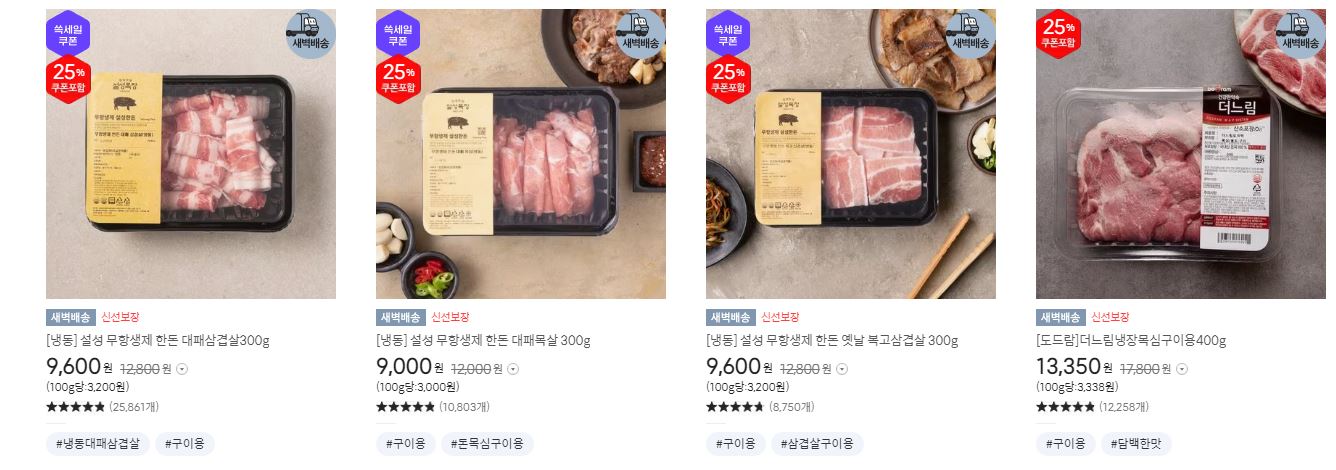Open the 대패목살 300g product image
The width and height of the screenshot is (1336, 470).
click(x=521, y=154)
